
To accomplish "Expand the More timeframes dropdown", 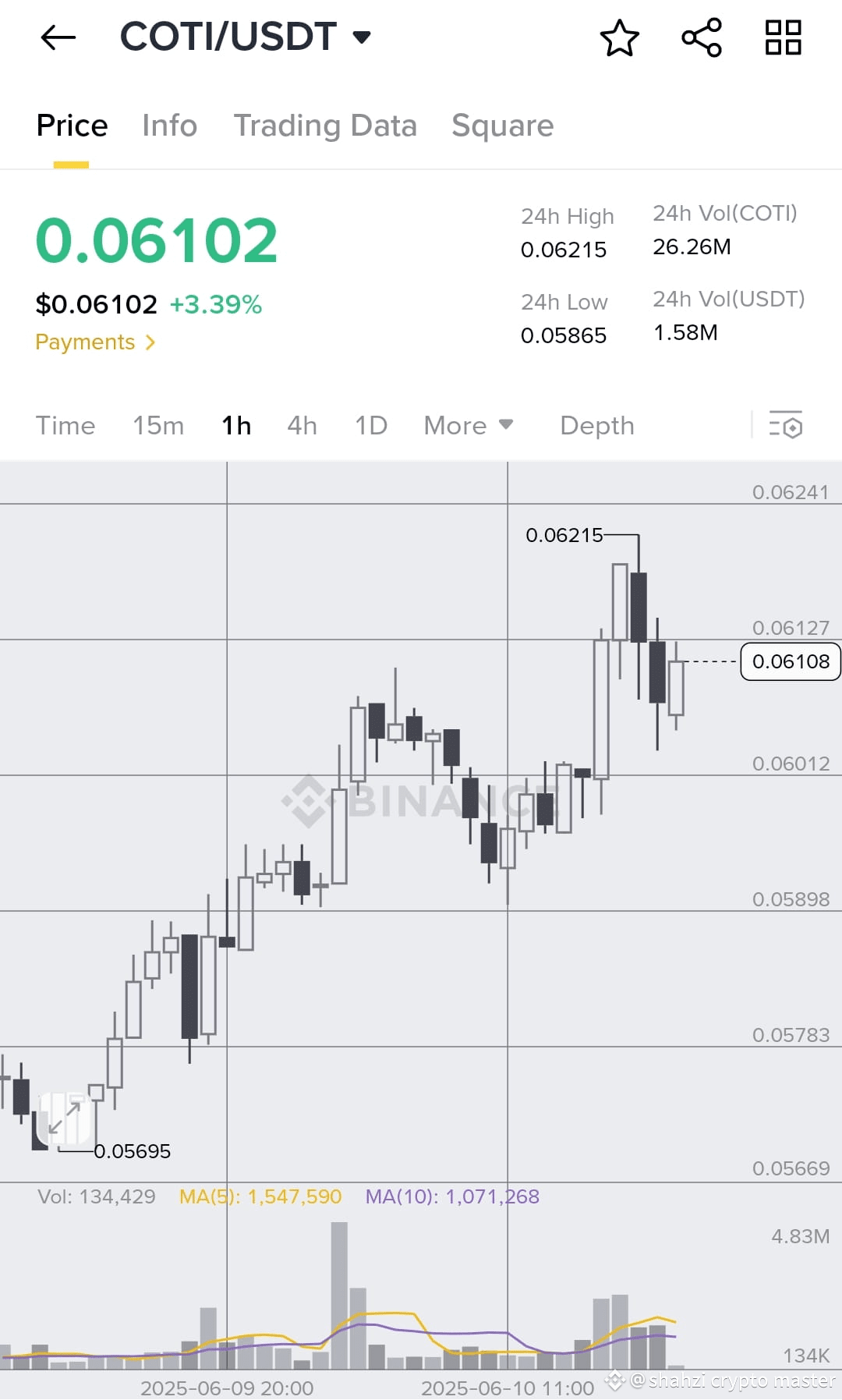I will coord(468,425).
